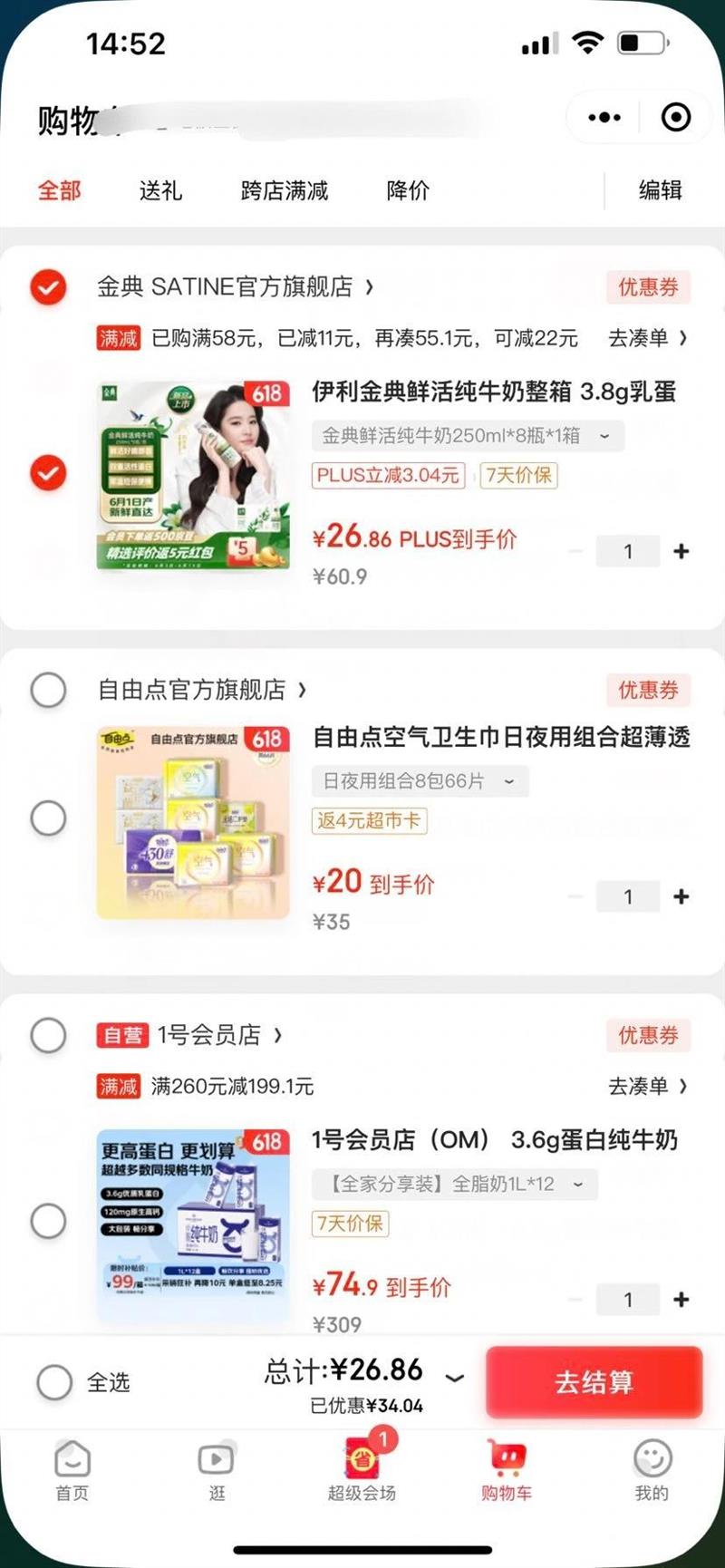Close the mini program with the circle icon
725x1568 pixels.
point(676,118)
